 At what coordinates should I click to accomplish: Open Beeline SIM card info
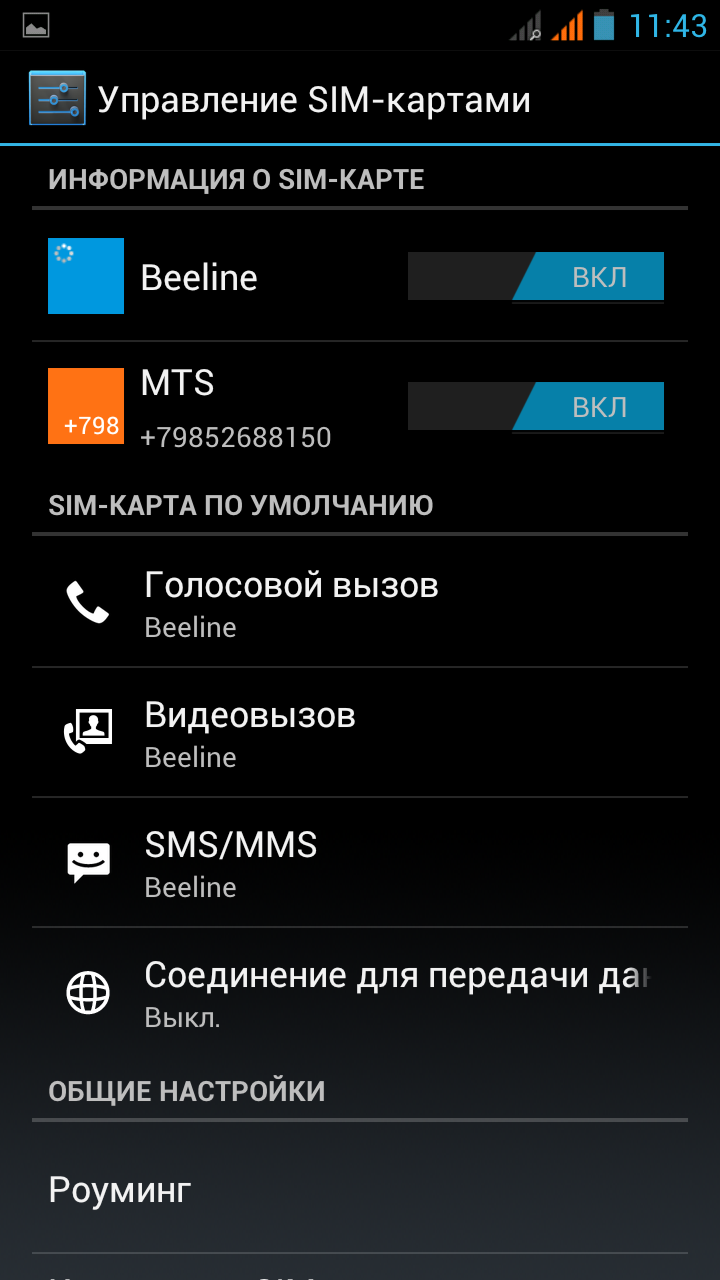[200, 277]
